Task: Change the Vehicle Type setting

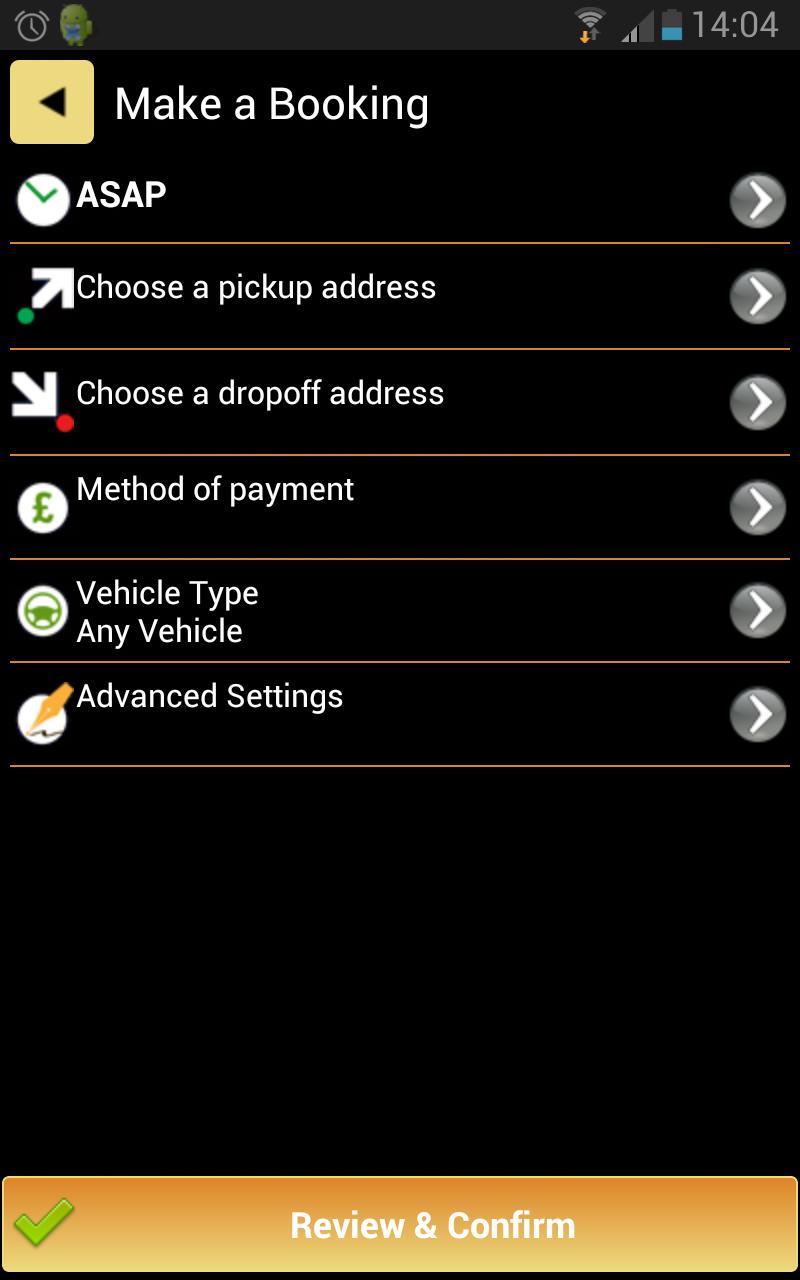Action: 400,610
